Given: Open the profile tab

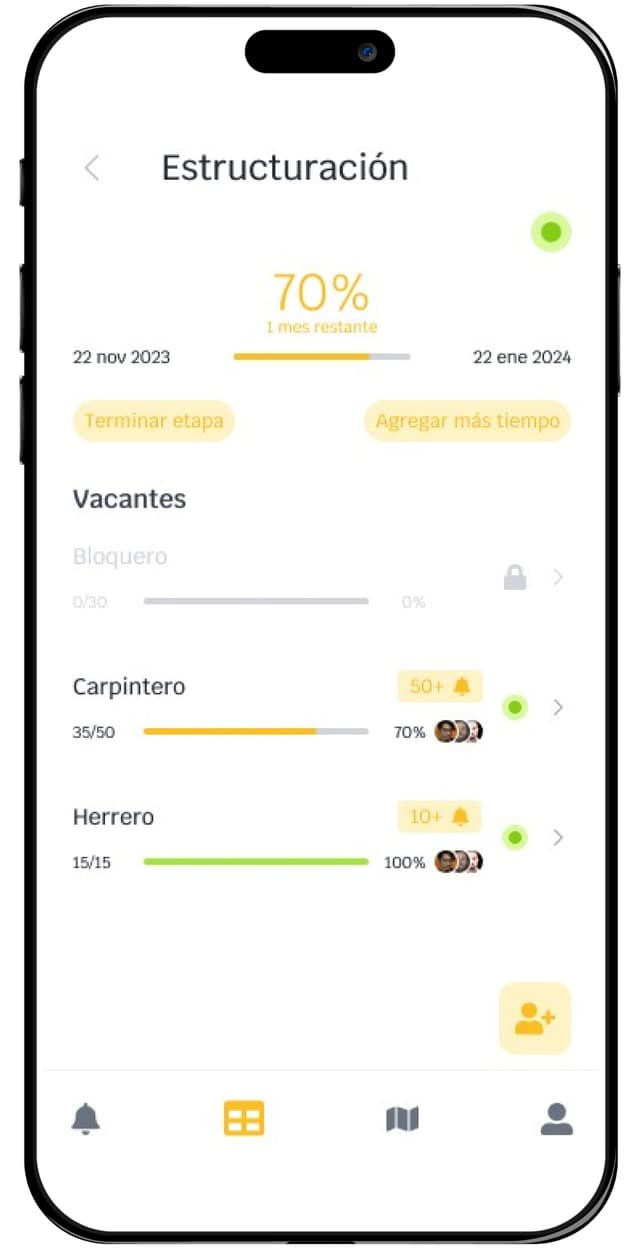Looking at the screenshot, I should (x=557, y=1119).
